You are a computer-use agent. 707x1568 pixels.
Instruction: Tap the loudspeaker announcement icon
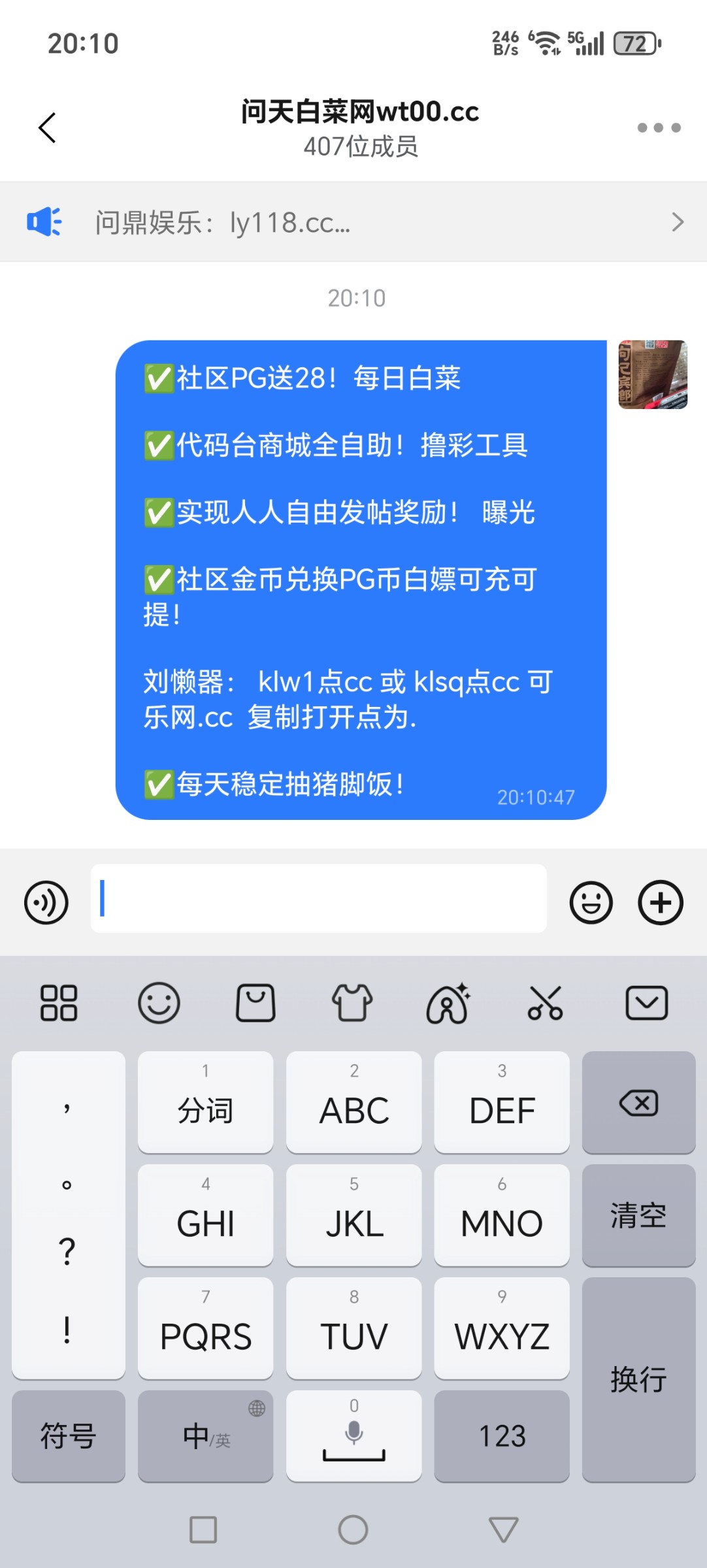[44, 221]
